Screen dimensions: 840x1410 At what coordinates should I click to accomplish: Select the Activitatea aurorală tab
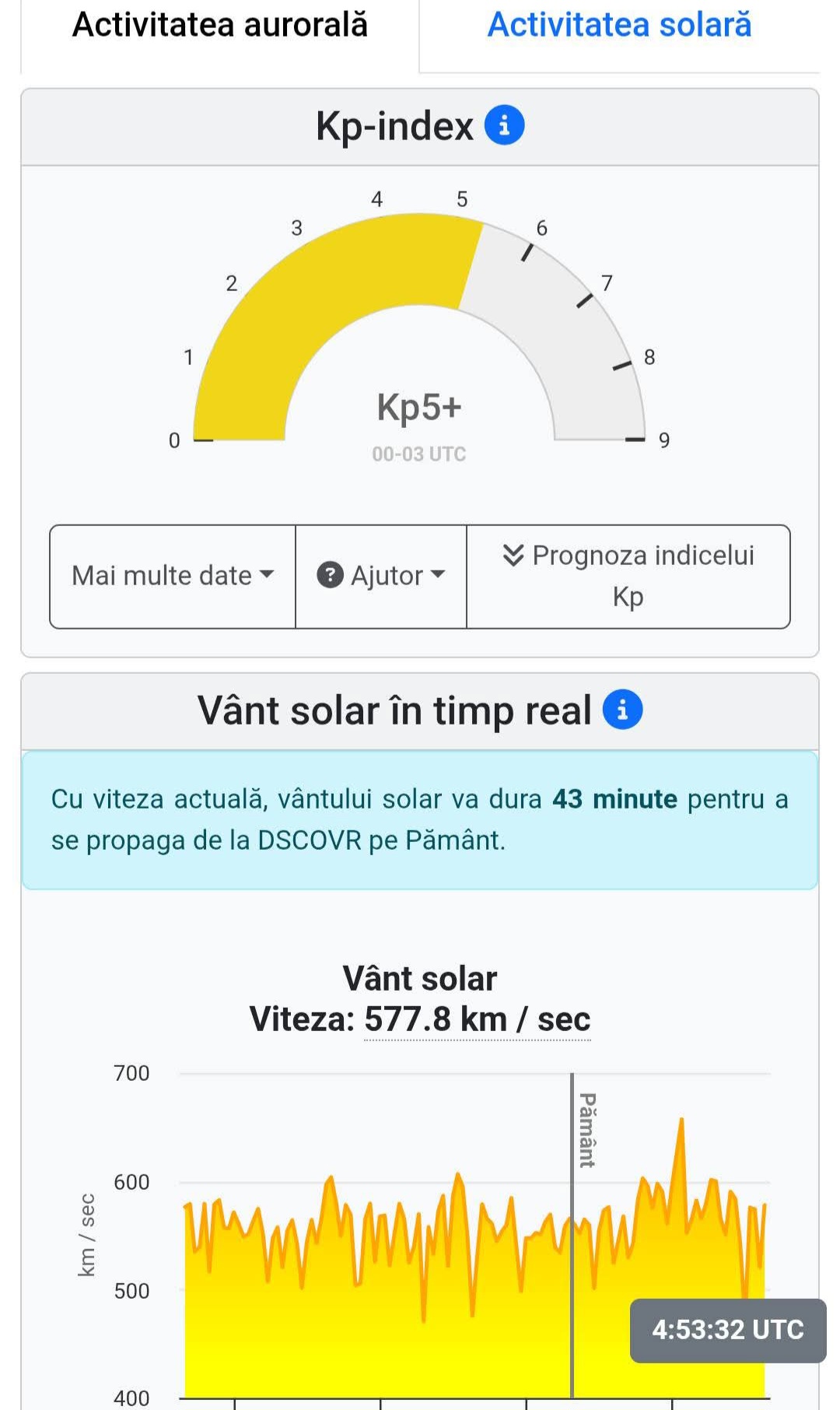[x=220, y=25]
